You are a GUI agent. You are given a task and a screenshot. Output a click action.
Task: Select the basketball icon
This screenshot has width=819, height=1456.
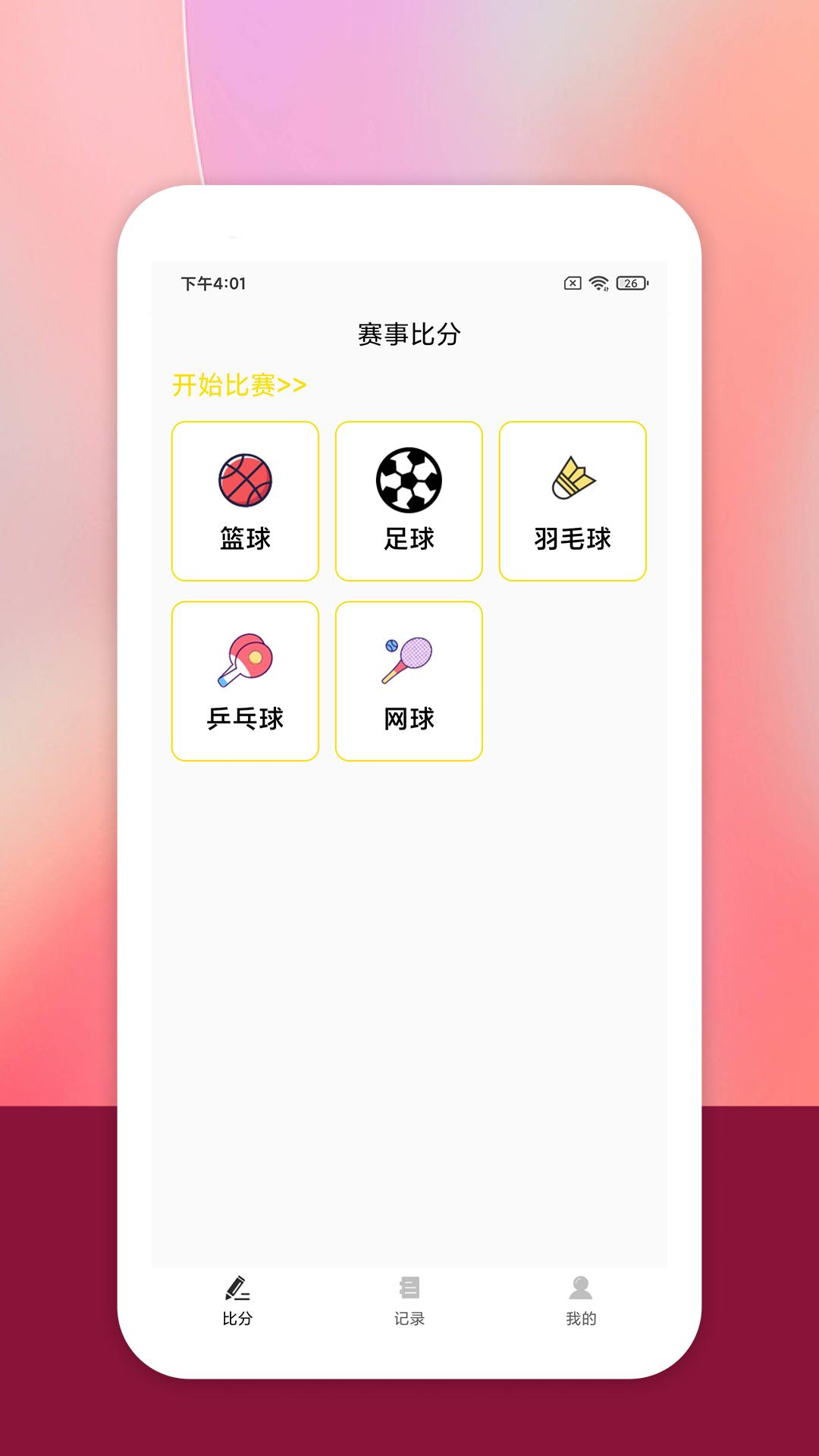[x=245, y=479]
